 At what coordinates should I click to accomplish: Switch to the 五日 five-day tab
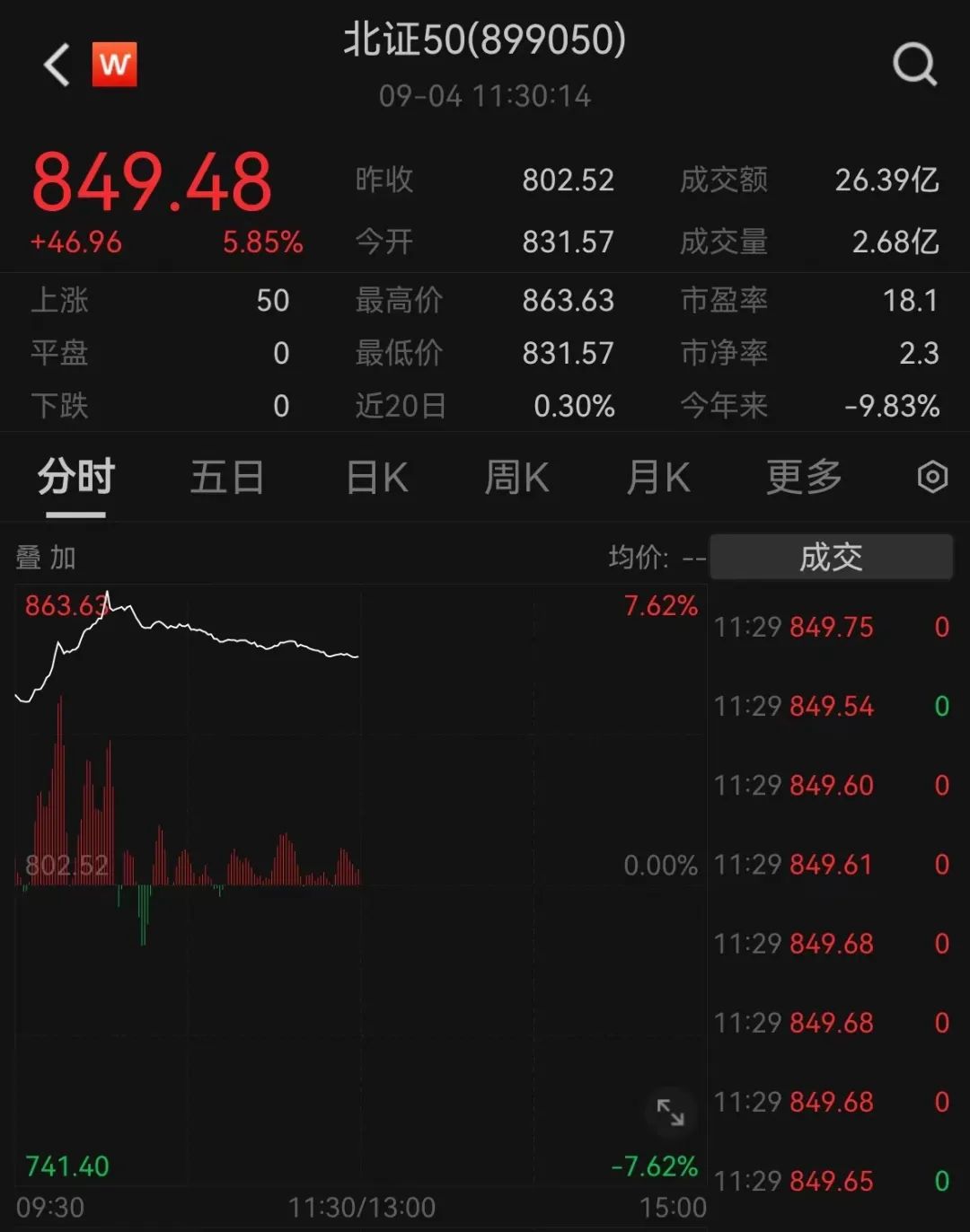click(227, 477)
